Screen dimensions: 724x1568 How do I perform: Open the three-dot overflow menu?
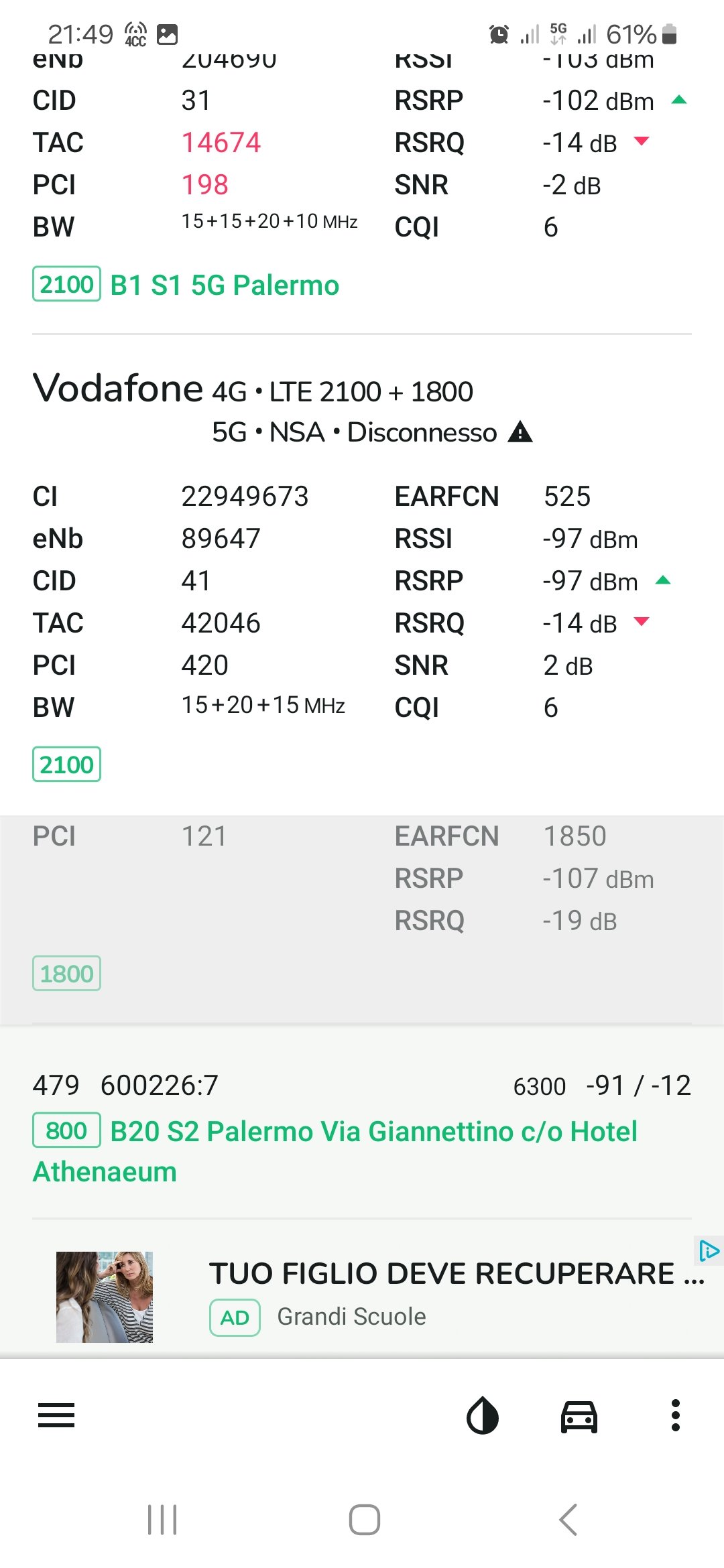click(676, 1416)
